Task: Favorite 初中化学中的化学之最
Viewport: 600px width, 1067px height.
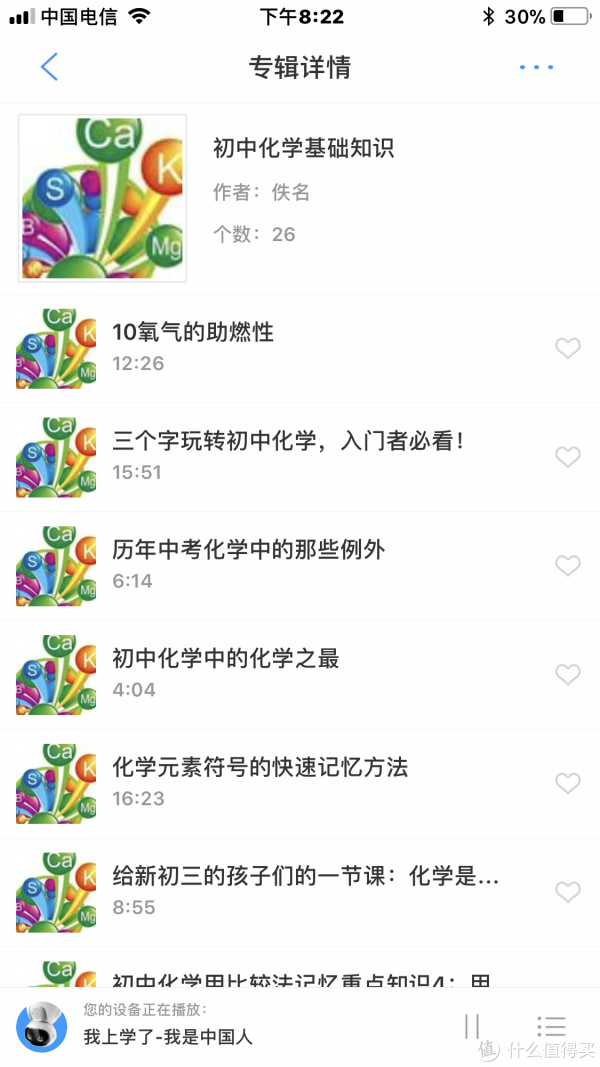Action: pyautogui.click(x=567, y=675)
